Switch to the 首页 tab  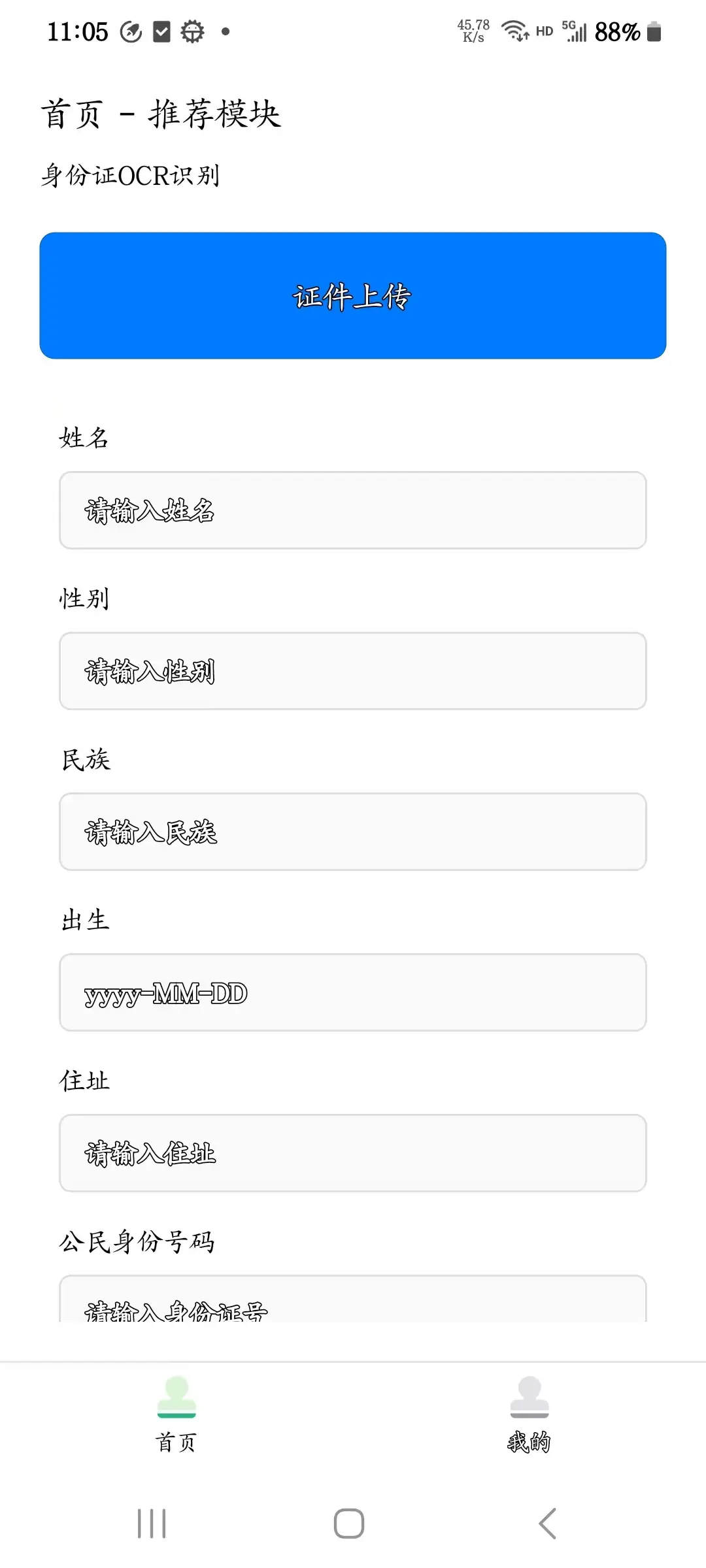[x=176, y=1414]
